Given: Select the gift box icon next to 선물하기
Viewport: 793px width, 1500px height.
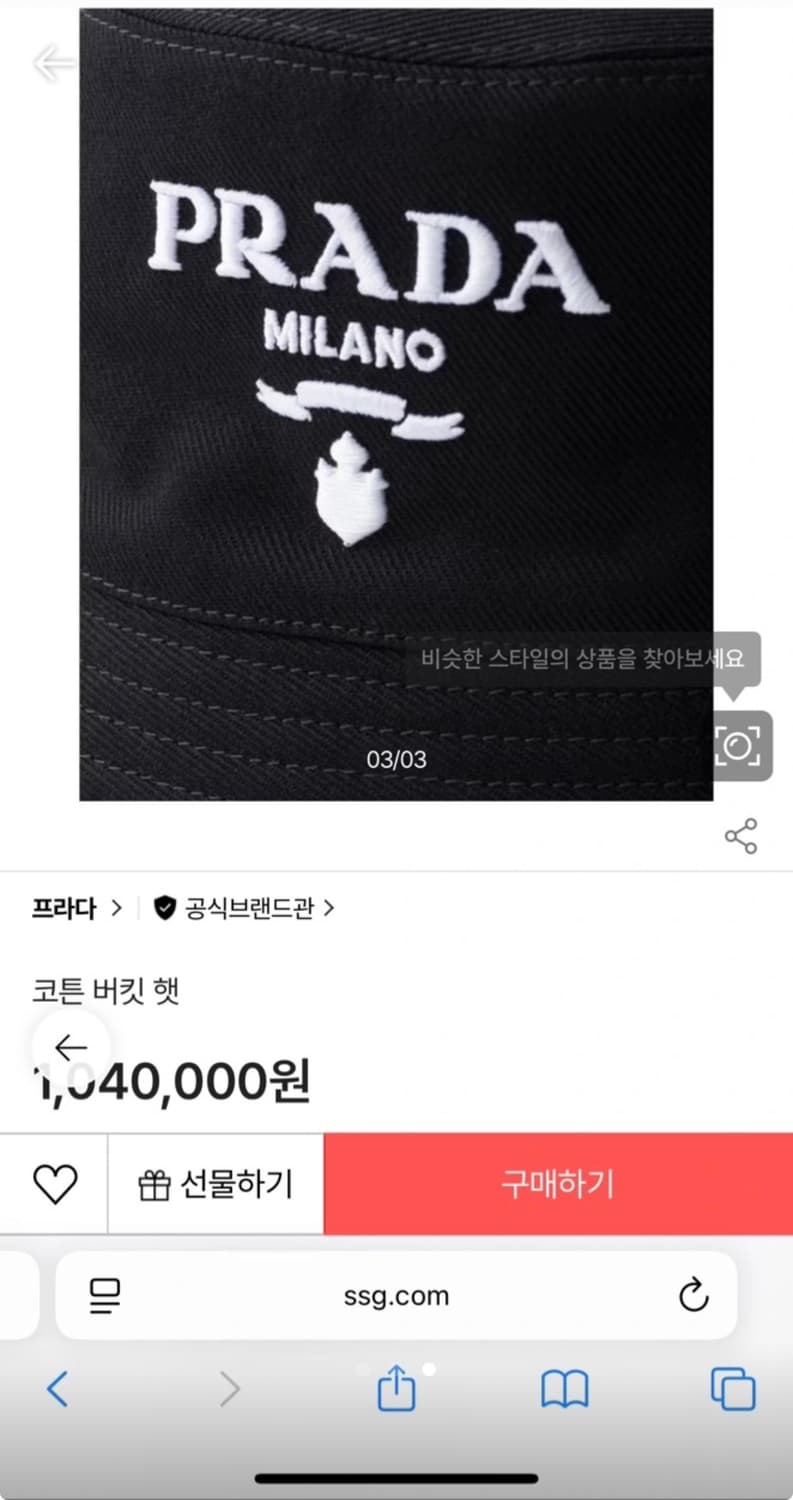Looking at the screenshot, I should (155, 1183).
